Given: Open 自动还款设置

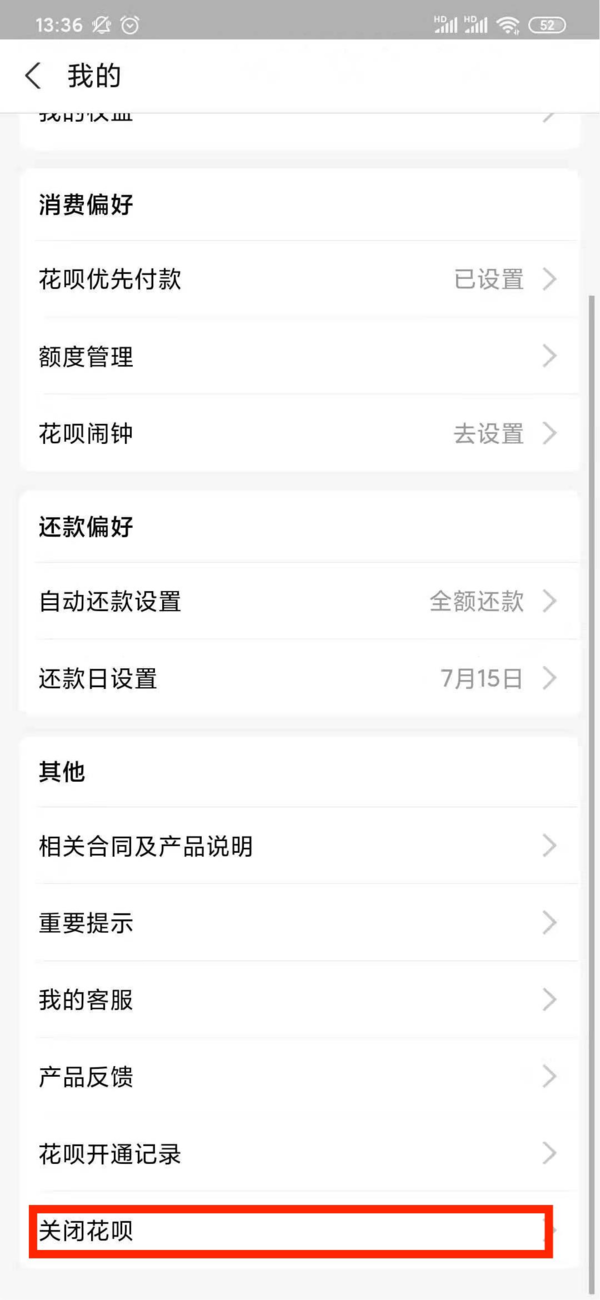Looking at the screenshot, I should (x=300, y=601).
